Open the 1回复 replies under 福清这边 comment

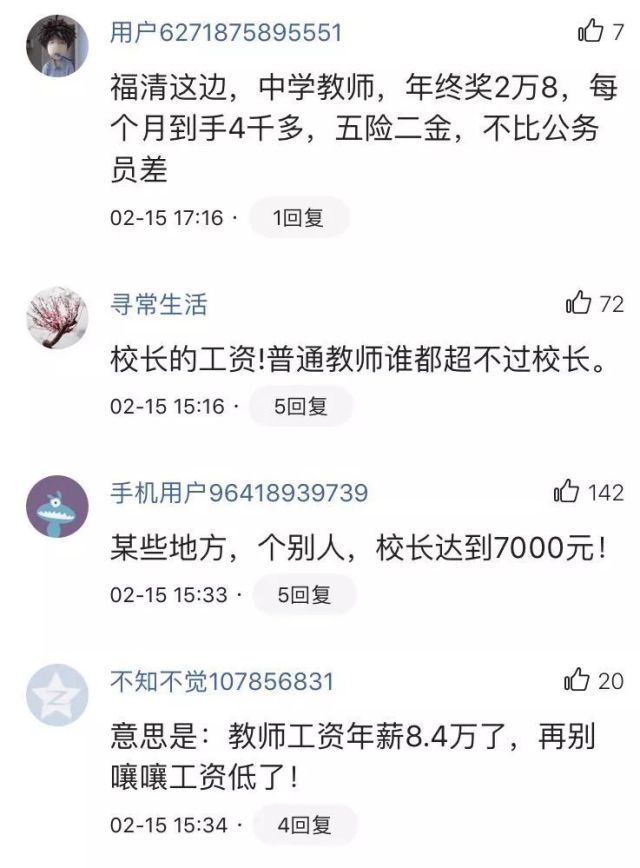(x=299, y=217)
